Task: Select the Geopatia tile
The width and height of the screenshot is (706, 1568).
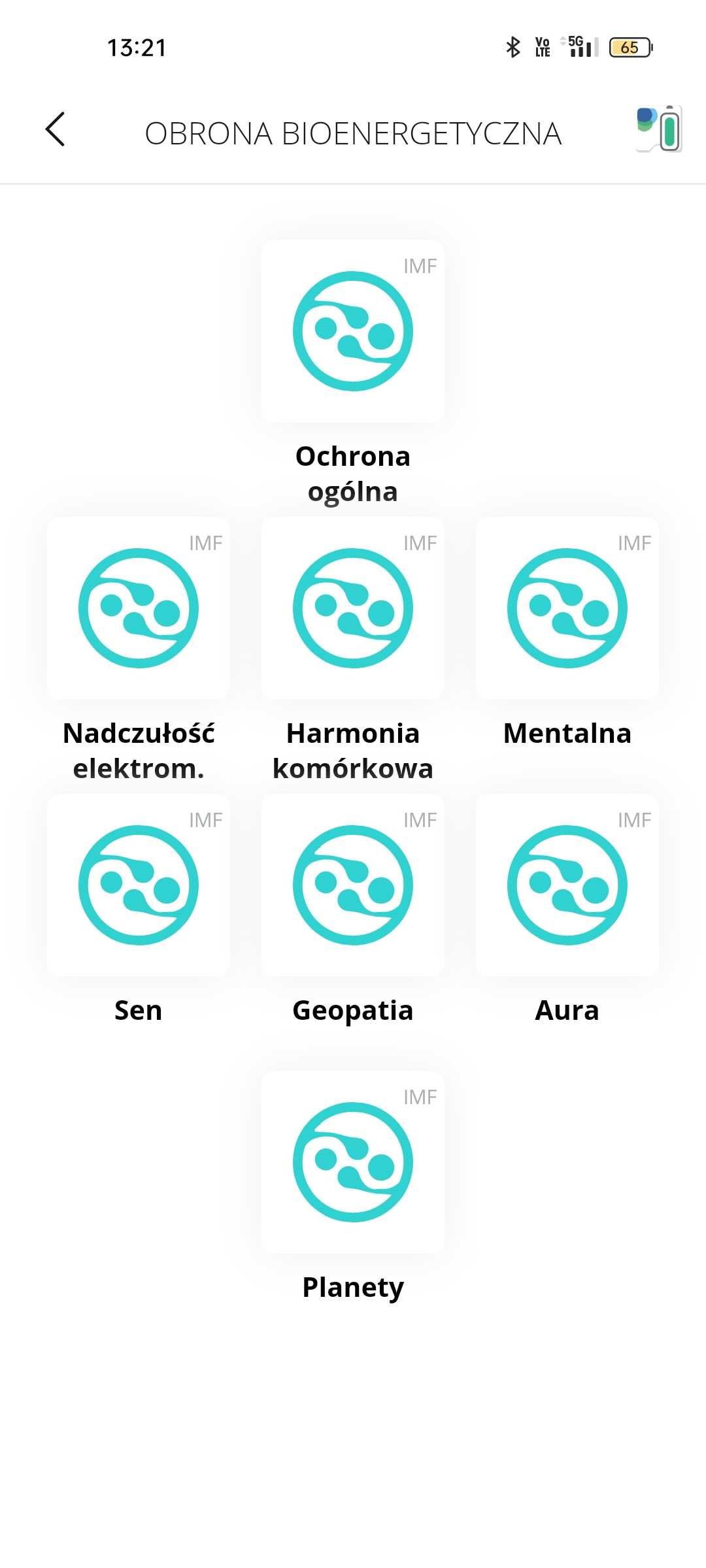Action: (x=353, y=885)
